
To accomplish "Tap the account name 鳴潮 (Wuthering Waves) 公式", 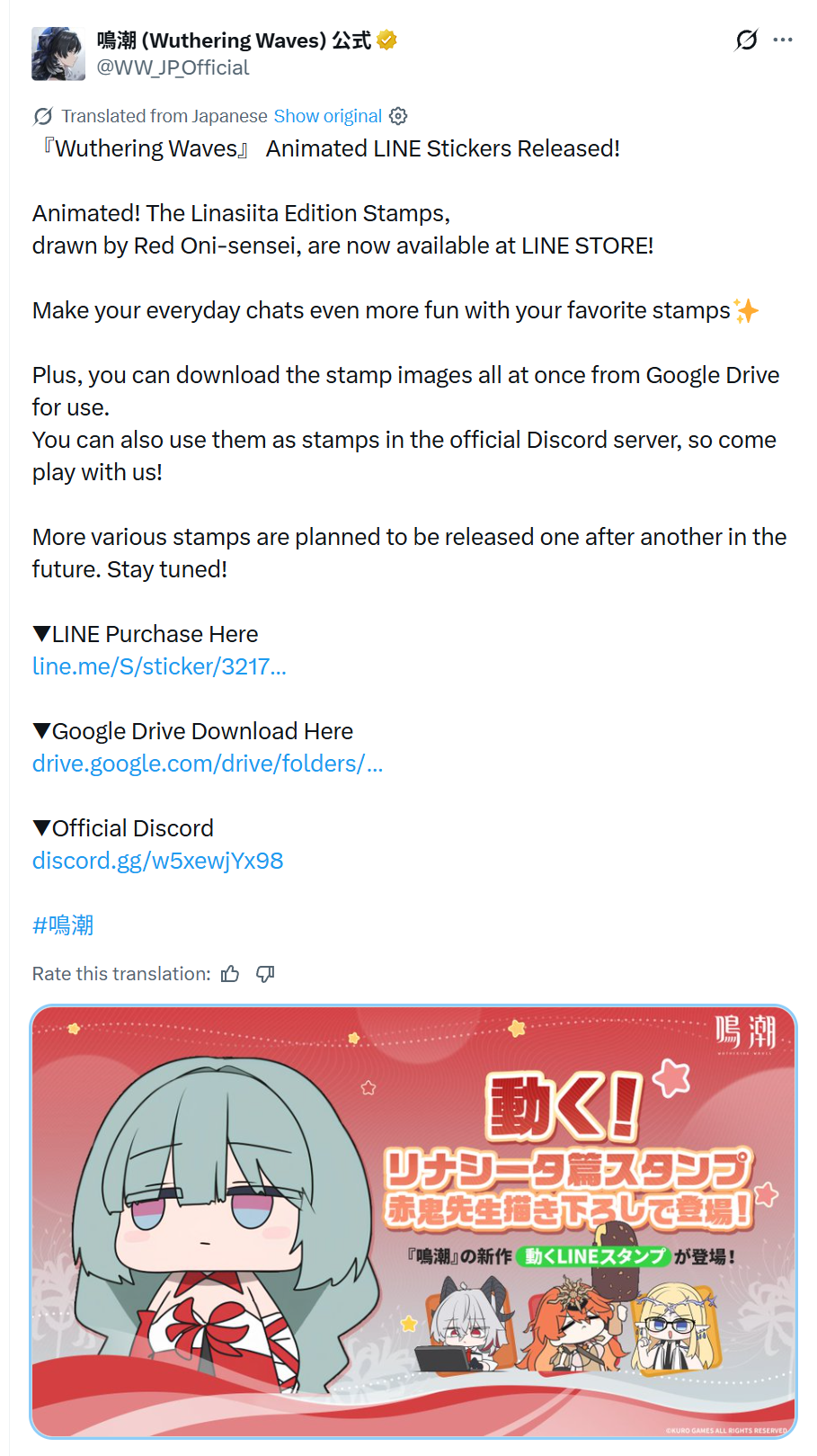I will click(x=234, y=40).
